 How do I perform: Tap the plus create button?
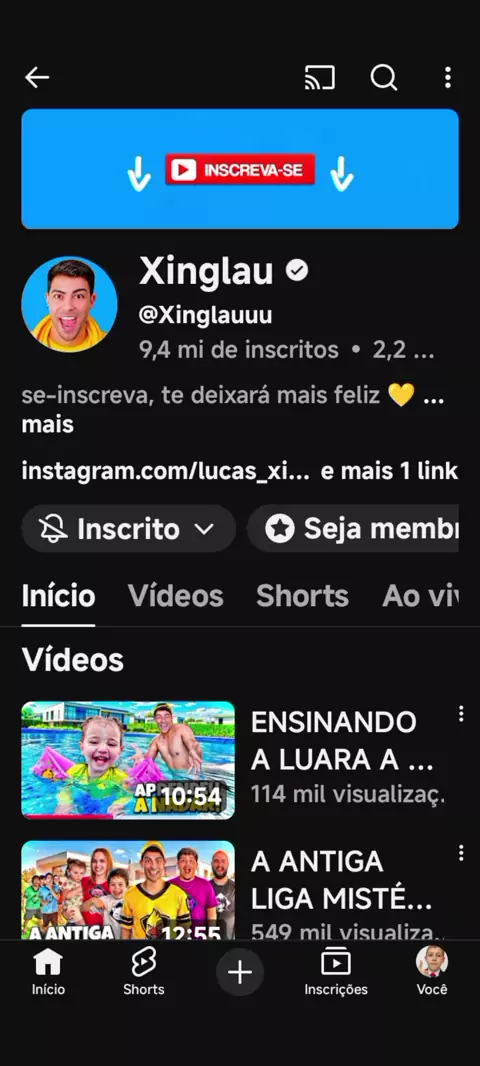(239, 973)
